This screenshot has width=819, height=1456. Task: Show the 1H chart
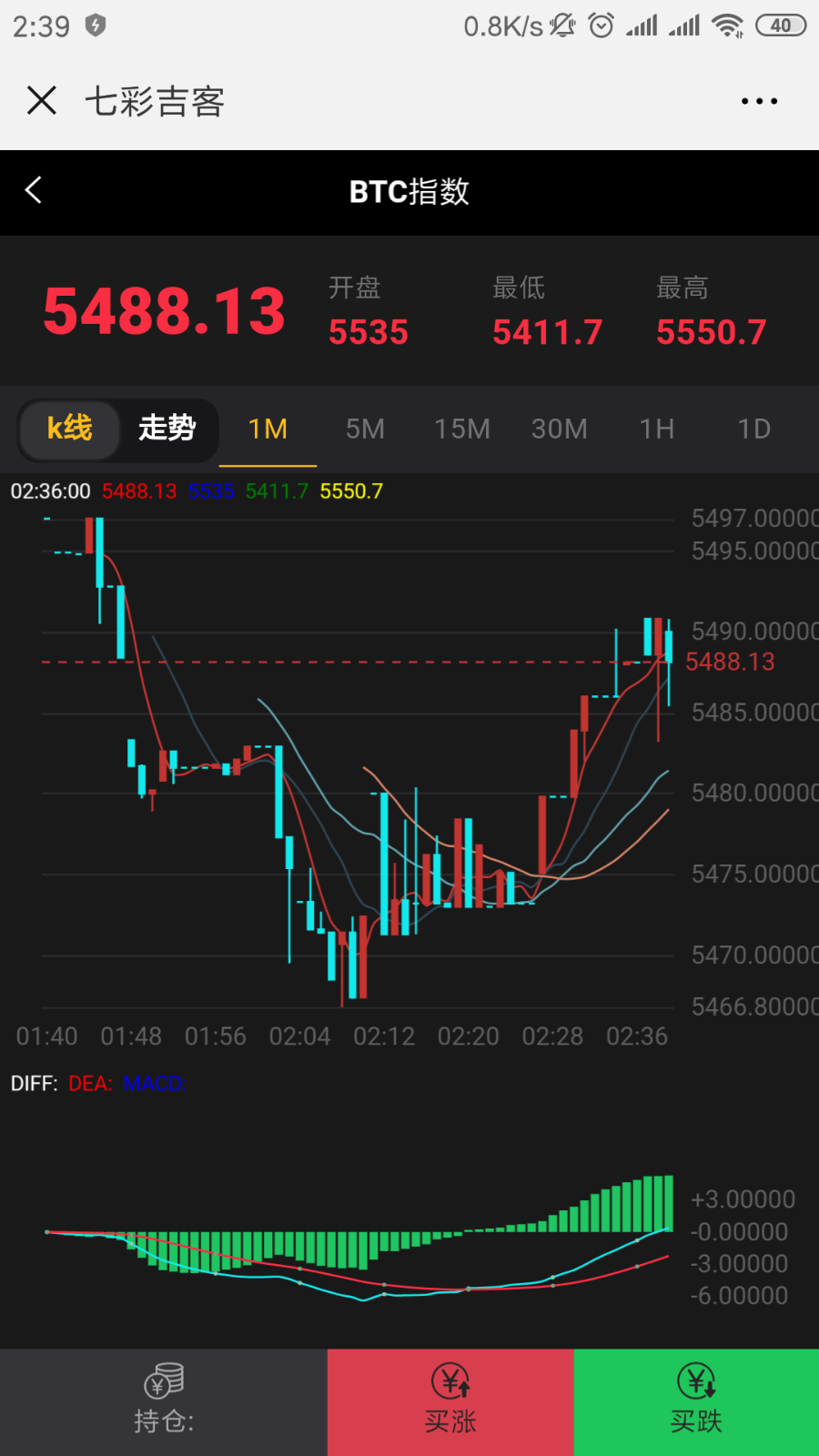(656, 429)
